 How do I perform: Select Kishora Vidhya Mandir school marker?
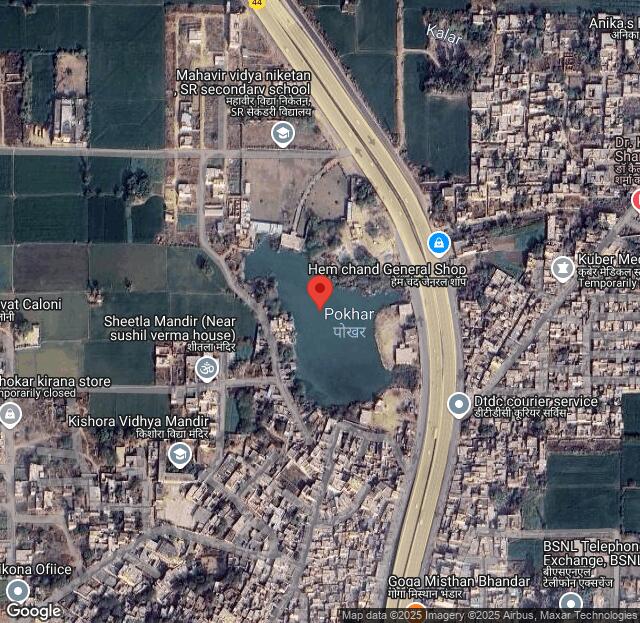point(179,455)
